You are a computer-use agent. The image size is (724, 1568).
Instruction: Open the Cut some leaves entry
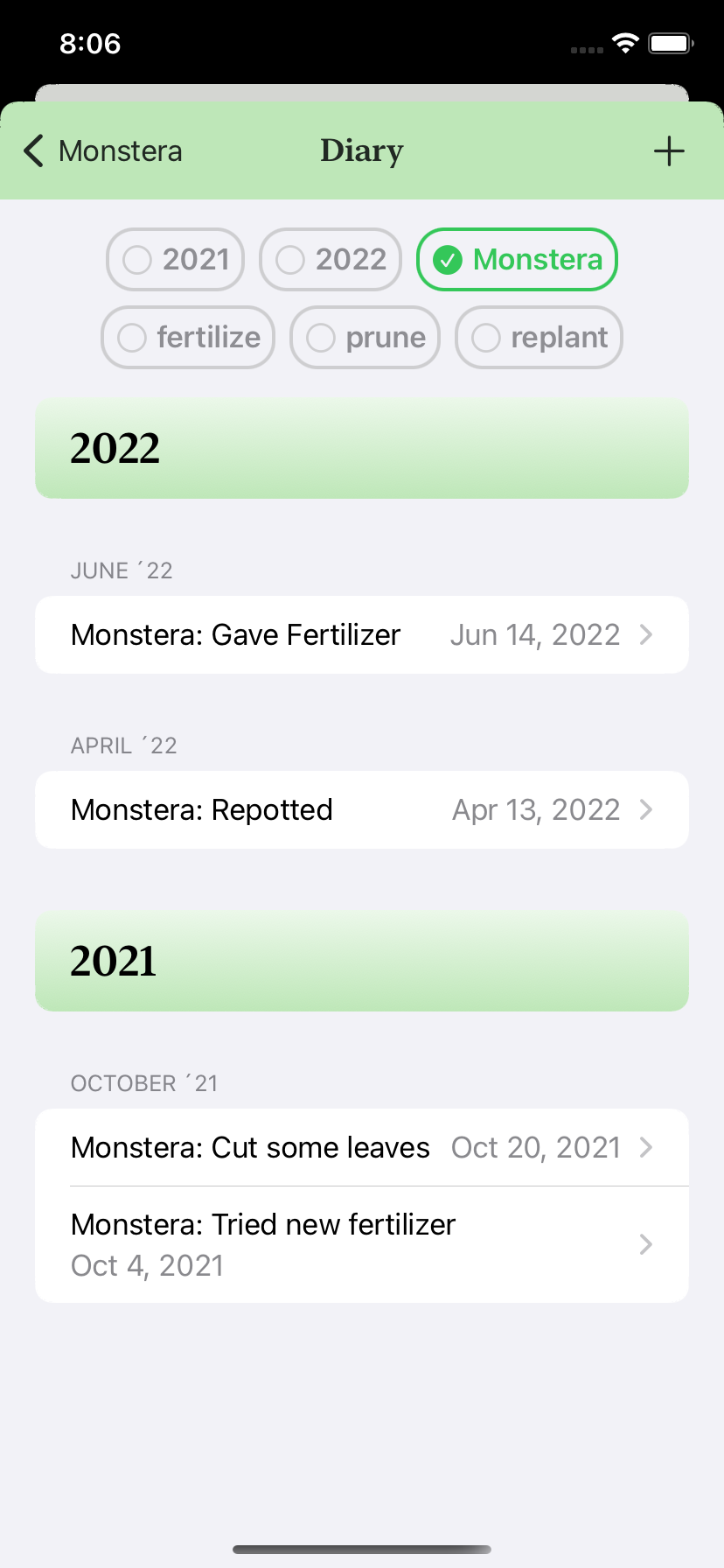pyautogui.click(x=362, y=1147)
